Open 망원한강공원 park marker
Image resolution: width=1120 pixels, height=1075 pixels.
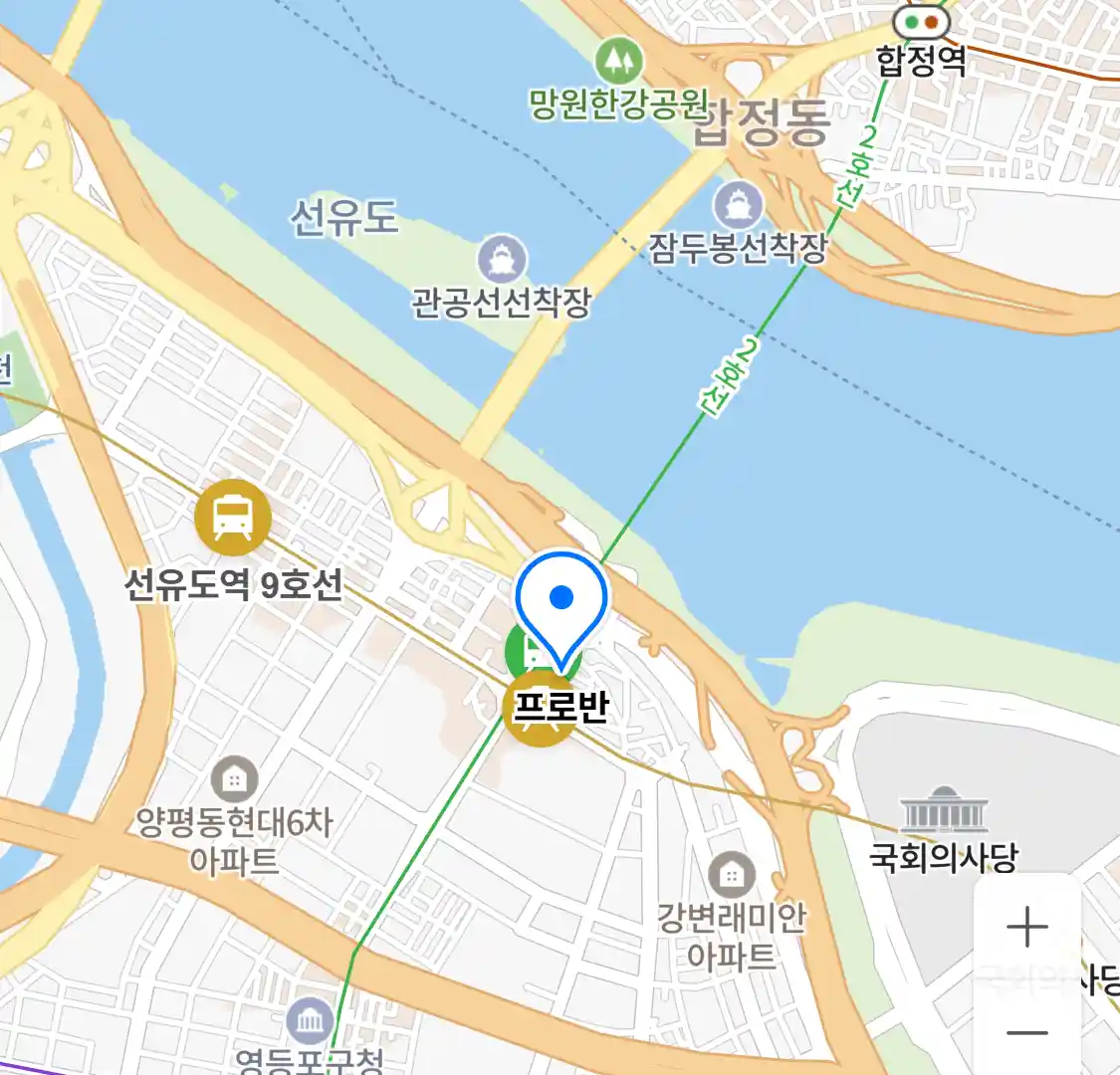pos(619,62)
